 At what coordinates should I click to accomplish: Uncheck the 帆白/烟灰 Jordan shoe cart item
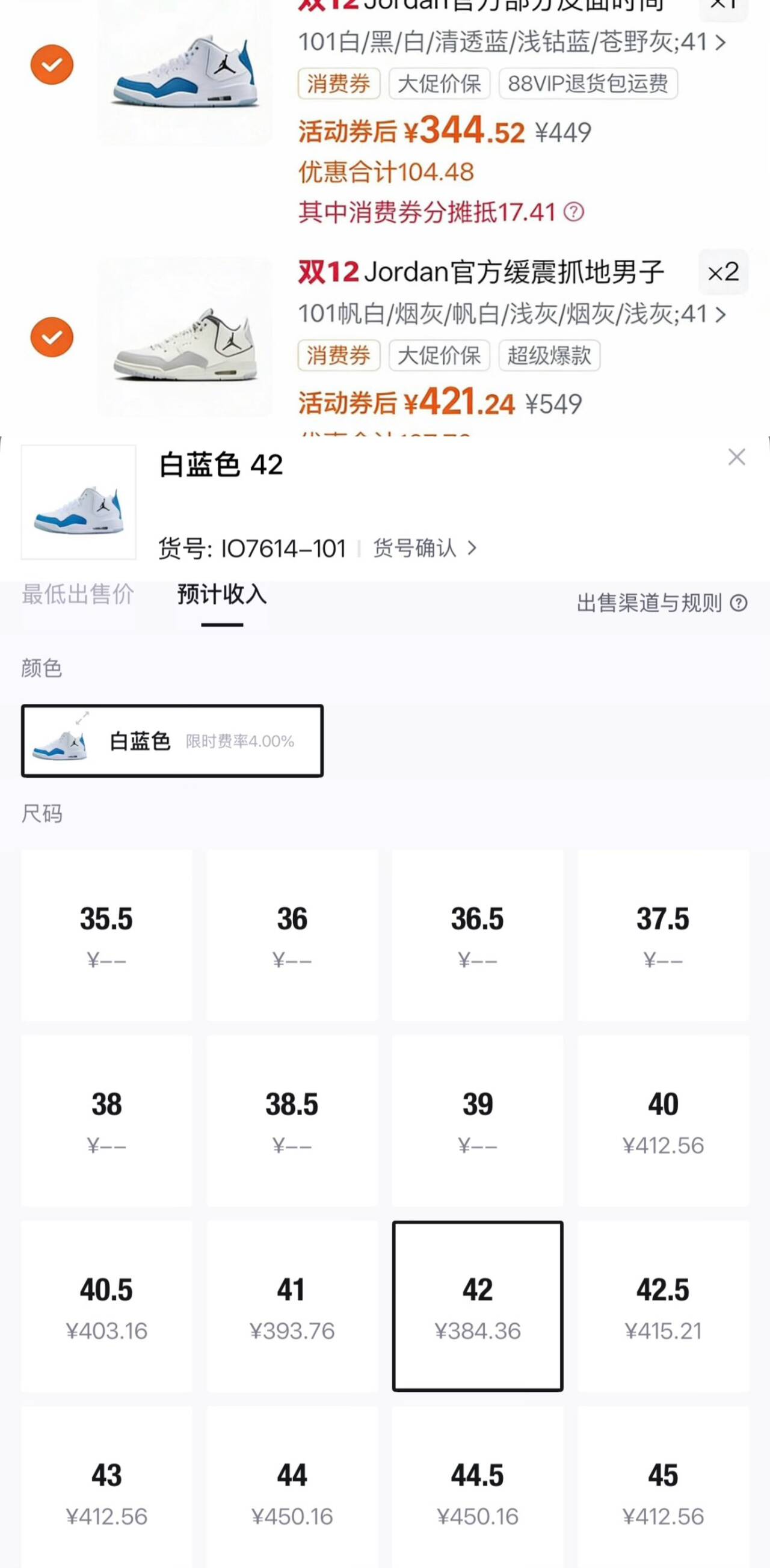(x=52, y=337)
